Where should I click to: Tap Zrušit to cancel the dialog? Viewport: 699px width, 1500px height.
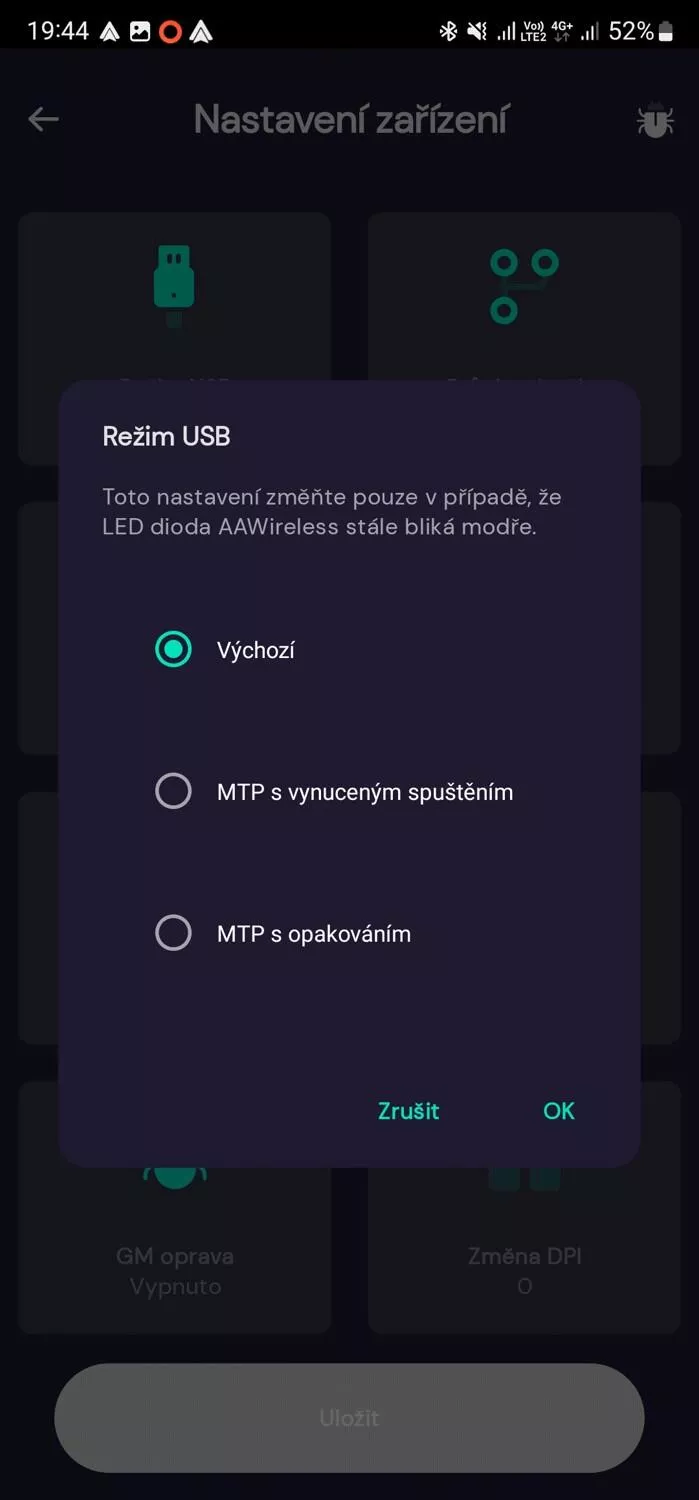pyautogui.click(x=408, y=1111)
